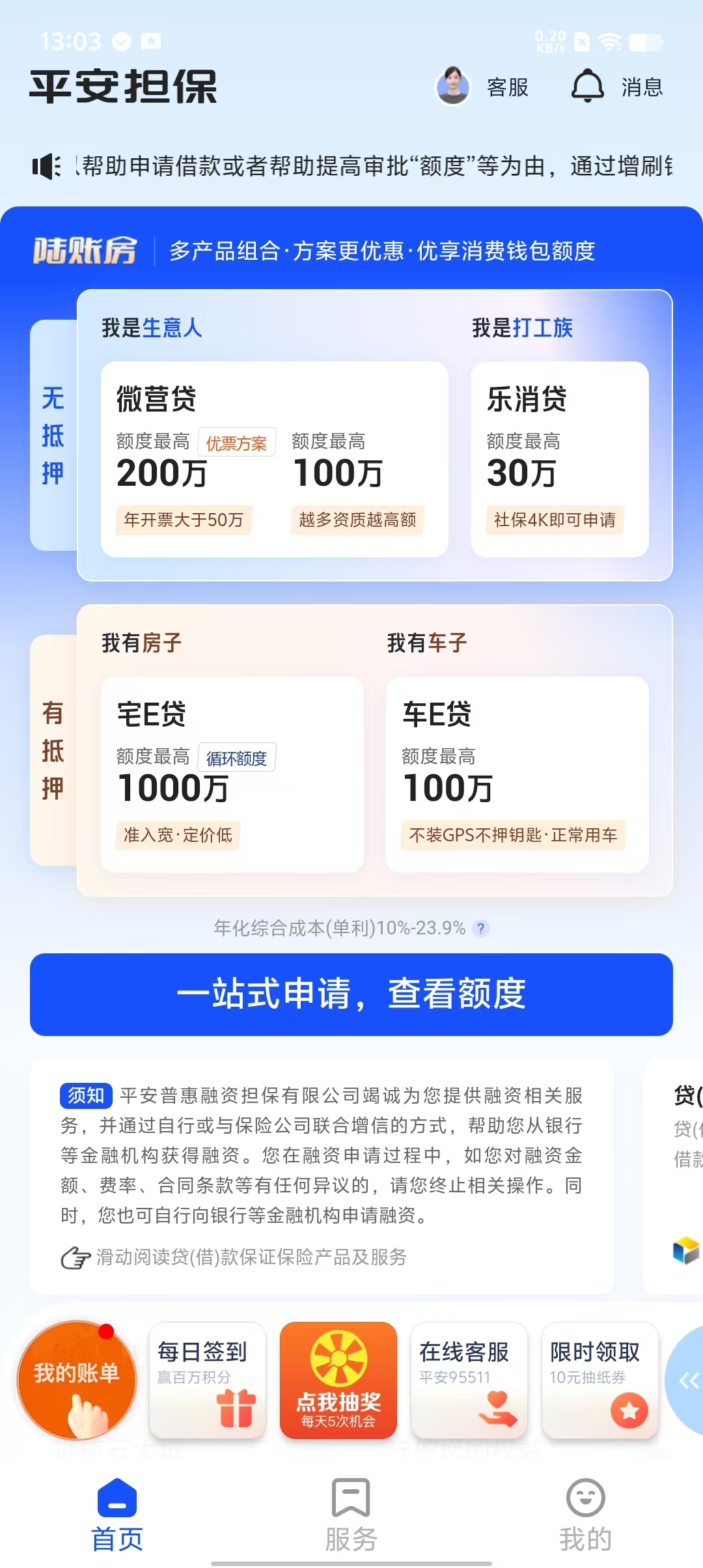The height and width of the screenshot is (1568, 703).
Task: Tap the question mark beside 年化综合成本
Action: coord(480,928)
